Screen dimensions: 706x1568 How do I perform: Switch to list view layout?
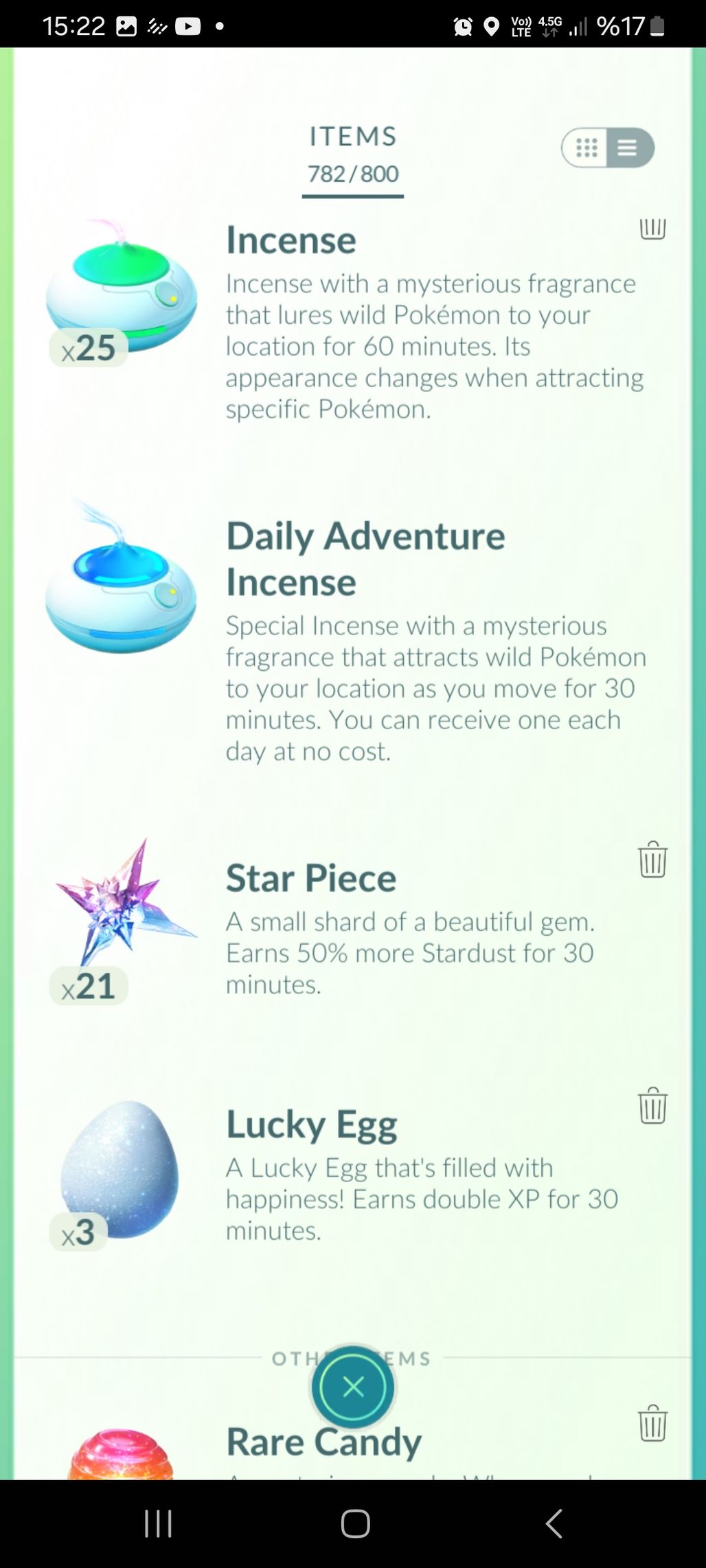coord(628,148)
